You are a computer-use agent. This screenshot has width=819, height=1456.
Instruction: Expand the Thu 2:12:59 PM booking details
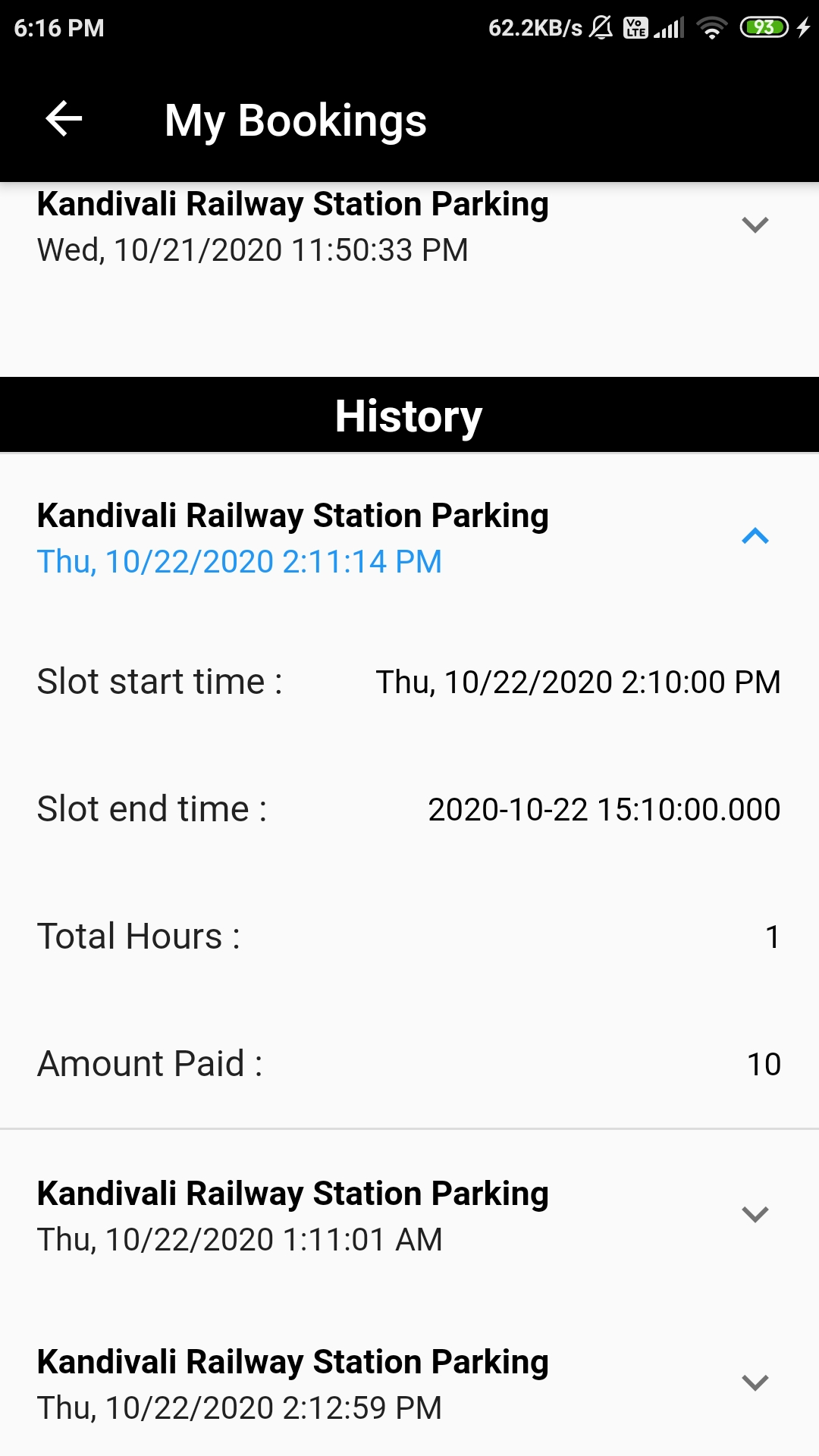click(755, 1382)
